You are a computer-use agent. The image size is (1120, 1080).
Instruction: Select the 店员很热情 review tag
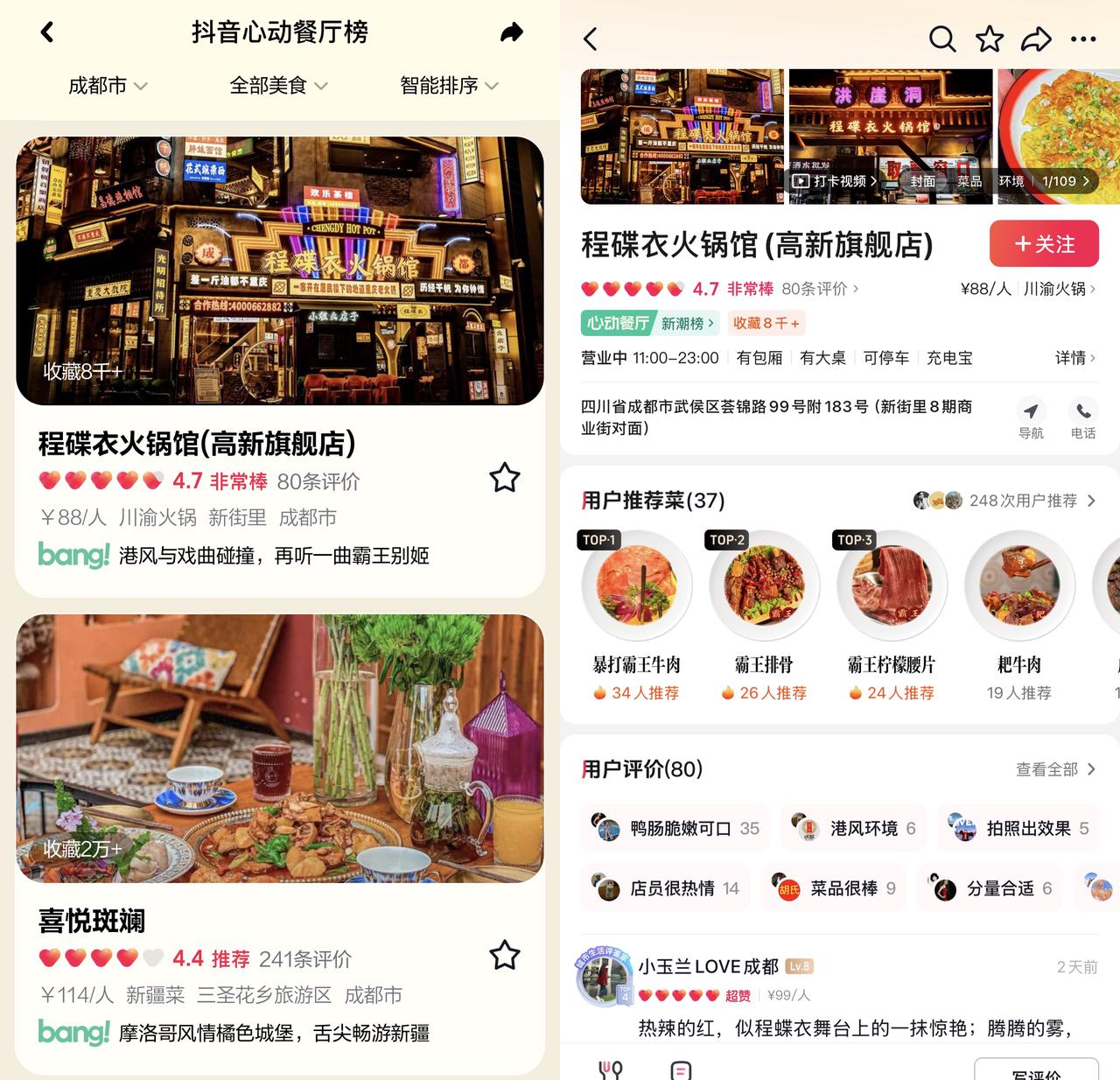point(666,888)
